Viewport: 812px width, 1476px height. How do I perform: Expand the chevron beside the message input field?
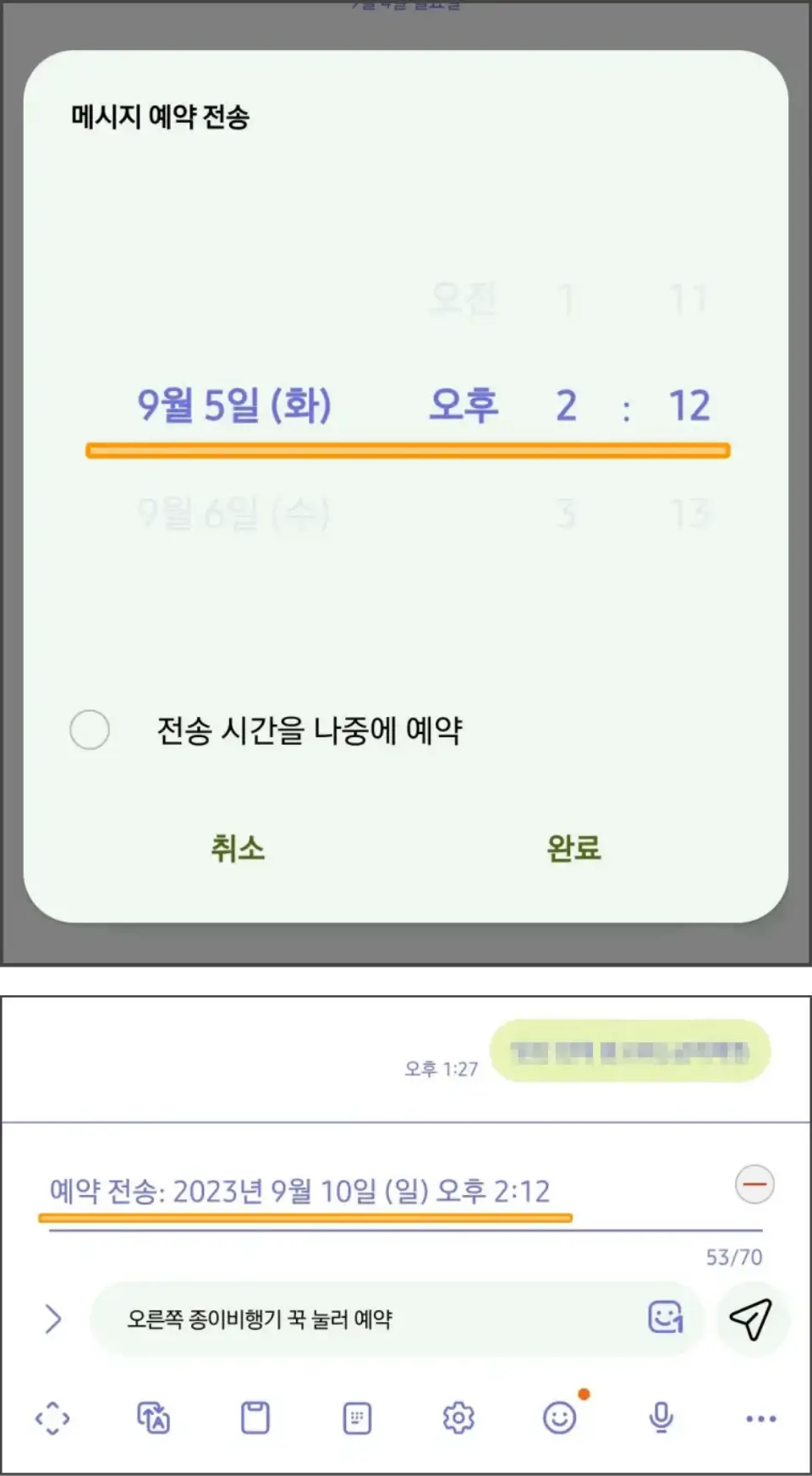(54, 1317)
